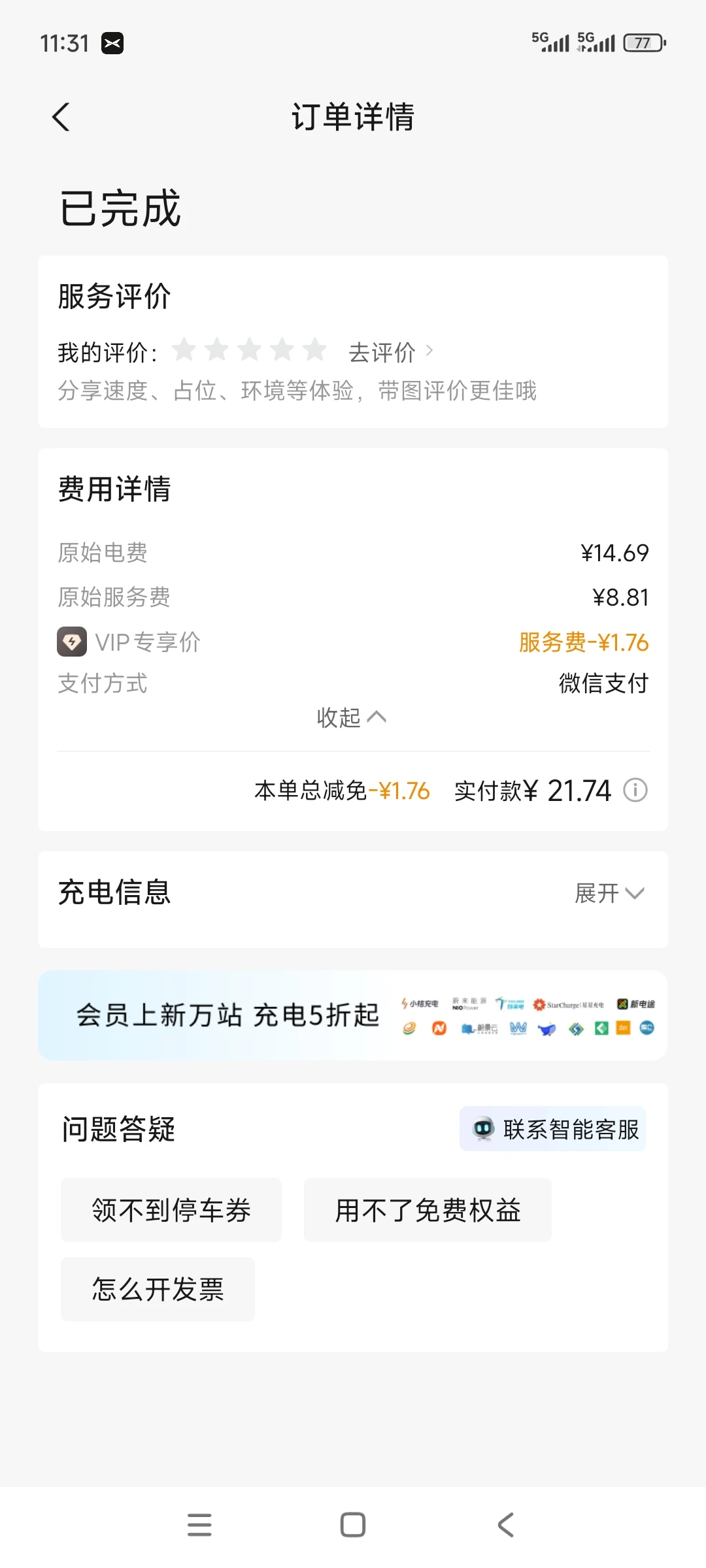
Task: Go back from the 订单详情 page
Action: point(61,118)
